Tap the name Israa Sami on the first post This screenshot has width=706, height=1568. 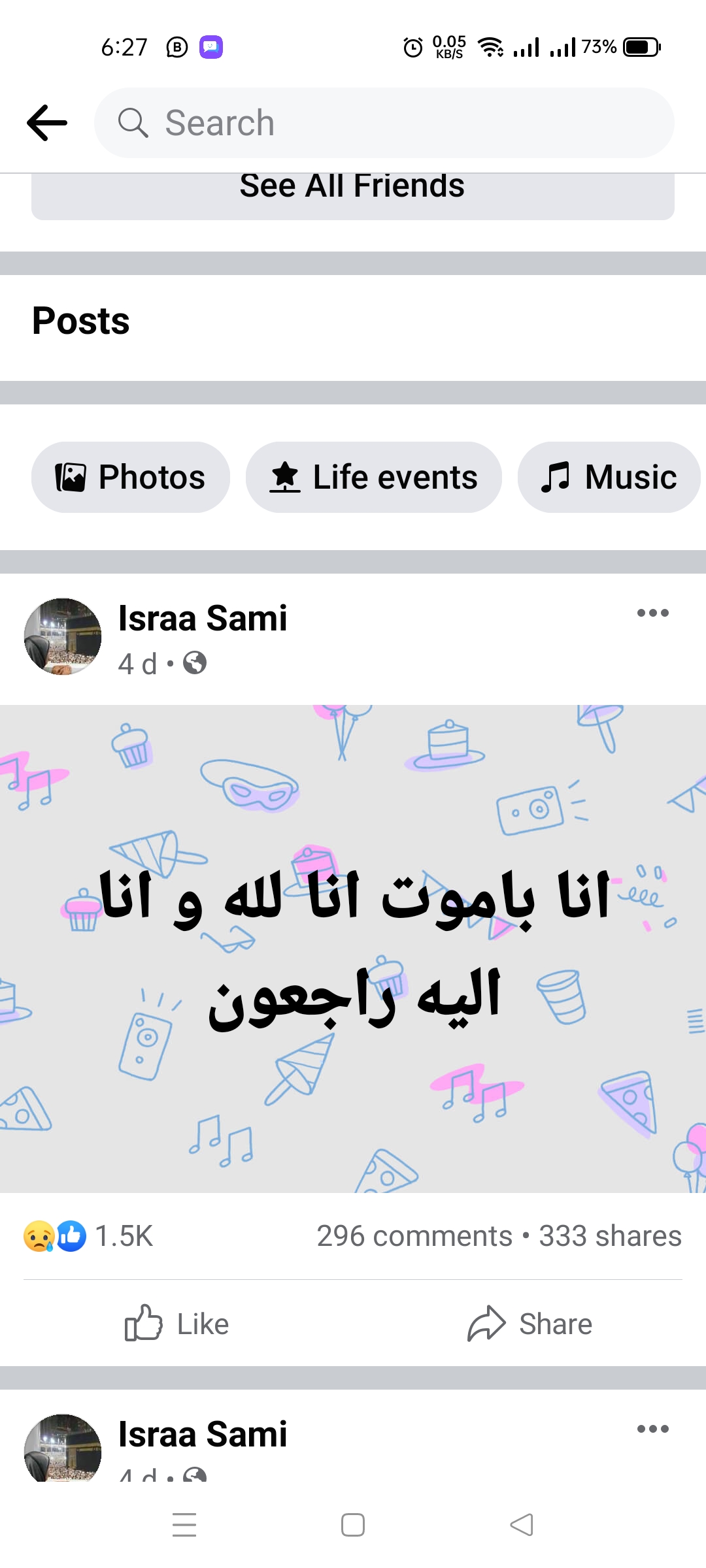click(203, 618)
